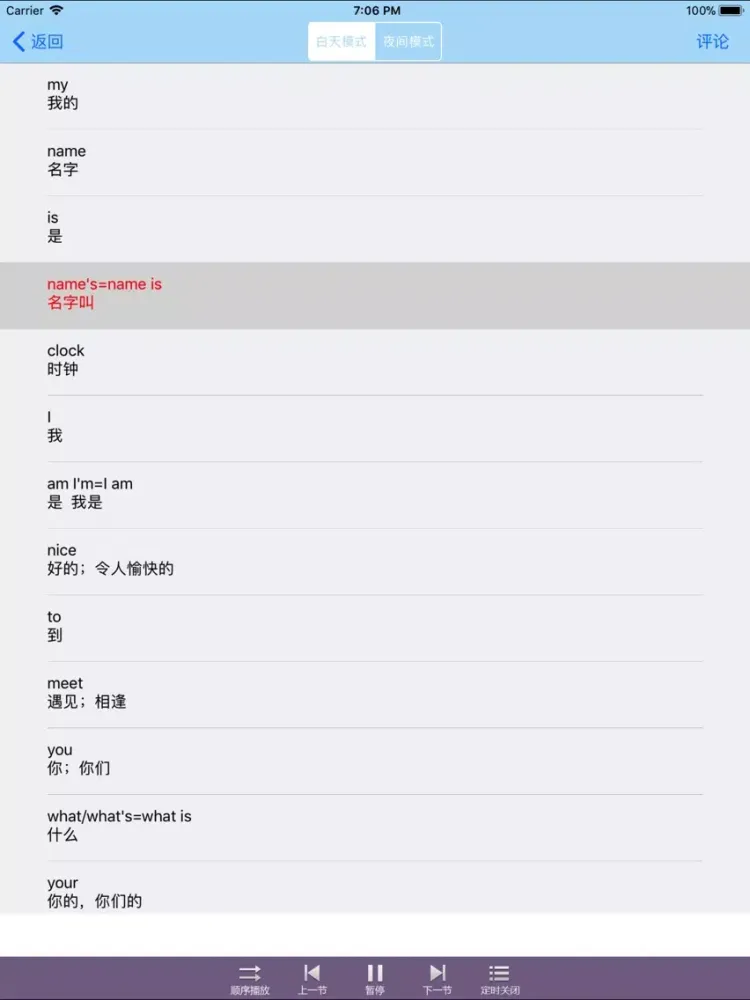Open the 定时关闭 sleep timer
This screenshot has width=750, height=1000.
coord(500,978)
